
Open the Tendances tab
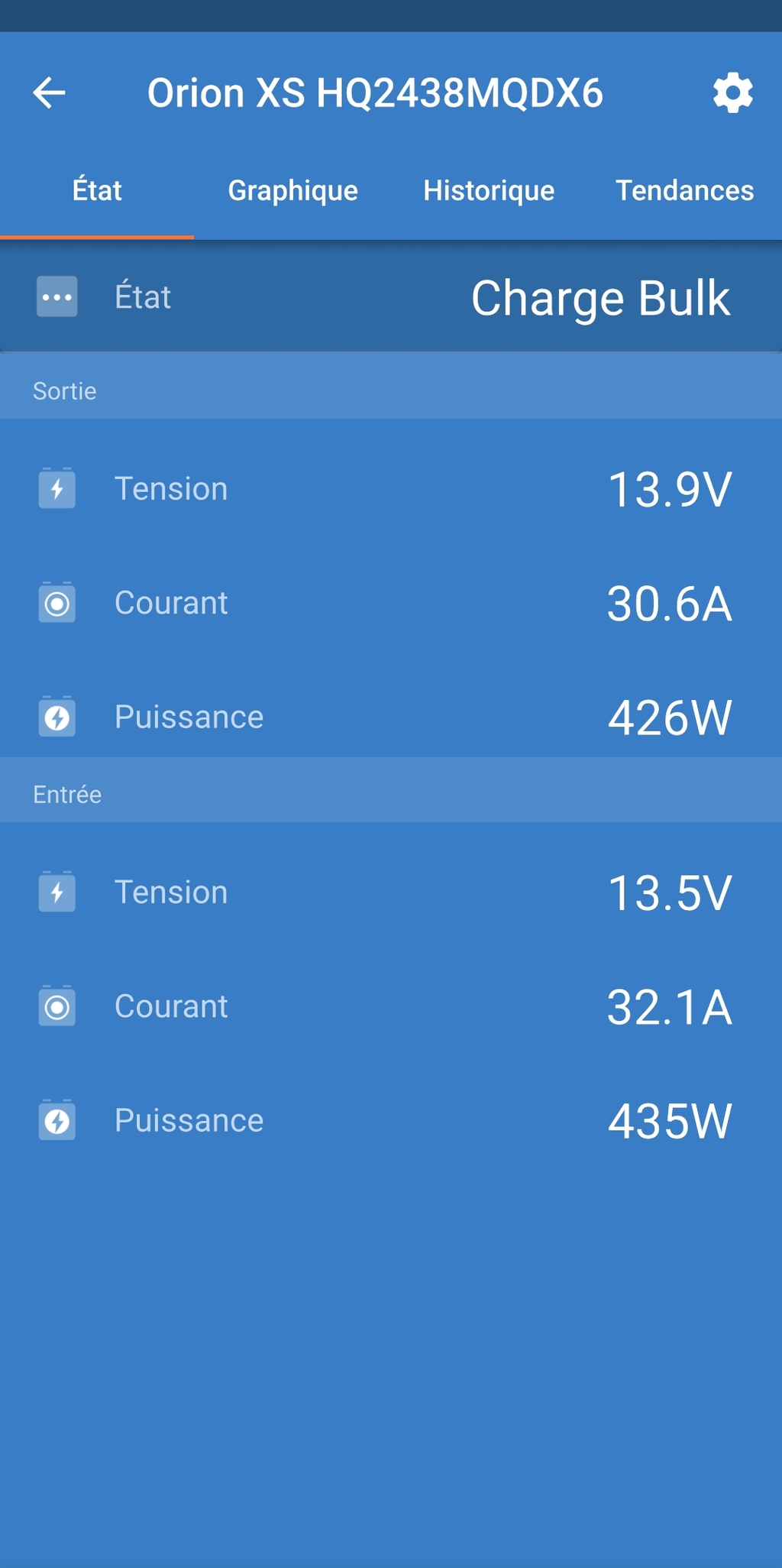pyautogui.click(x=684, y=190)
